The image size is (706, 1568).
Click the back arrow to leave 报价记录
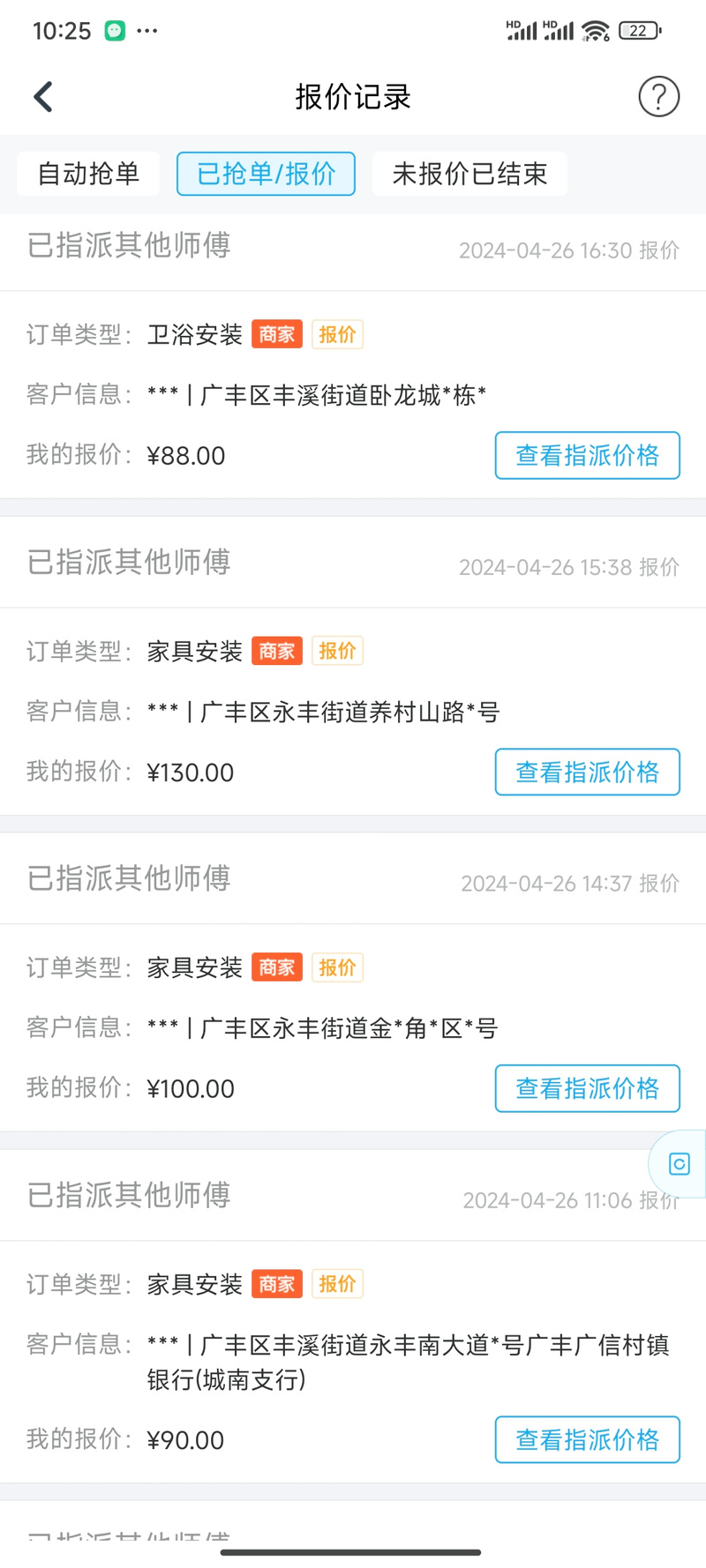tap(42, 96)
